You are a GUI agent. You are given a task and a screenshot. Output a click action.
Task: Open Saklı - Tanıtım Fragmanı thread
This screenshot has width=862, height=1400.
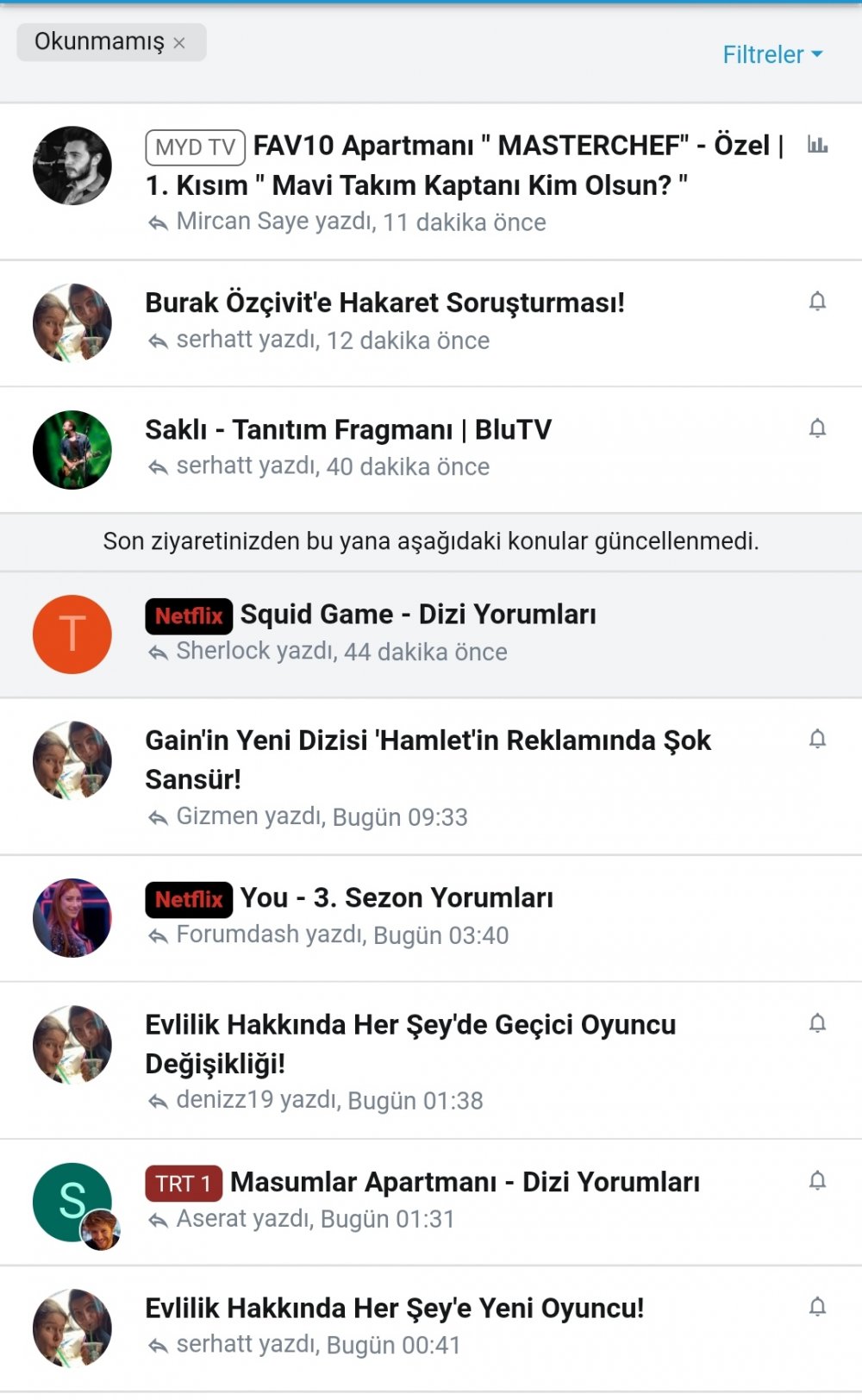(x=348, y=429)
